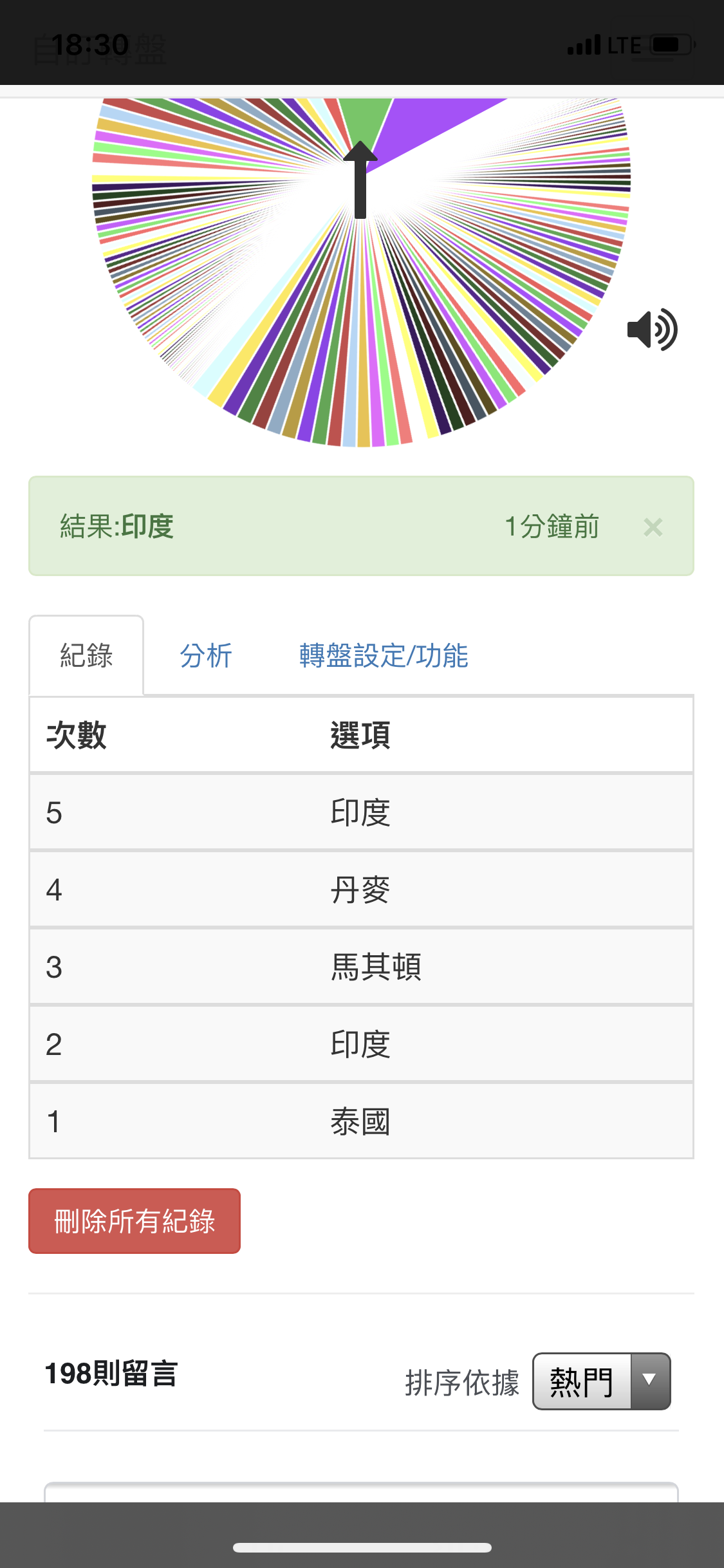Open the 排序依據 sort dropdown showing 熱門
This screenshot has width=724, height=1568.
pyautogui.click(x=602, y=1381)
